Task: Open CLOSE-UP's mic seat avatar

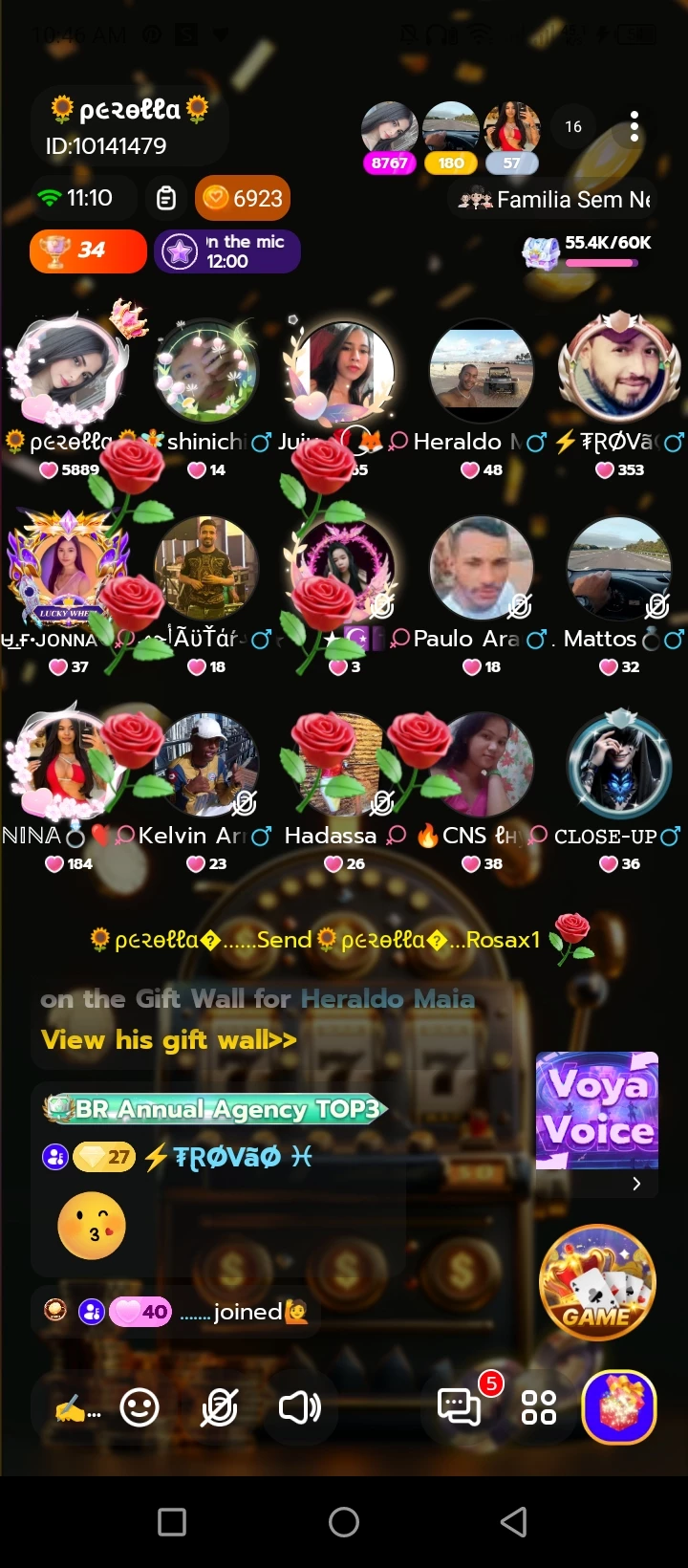Action: coord(619,765)
